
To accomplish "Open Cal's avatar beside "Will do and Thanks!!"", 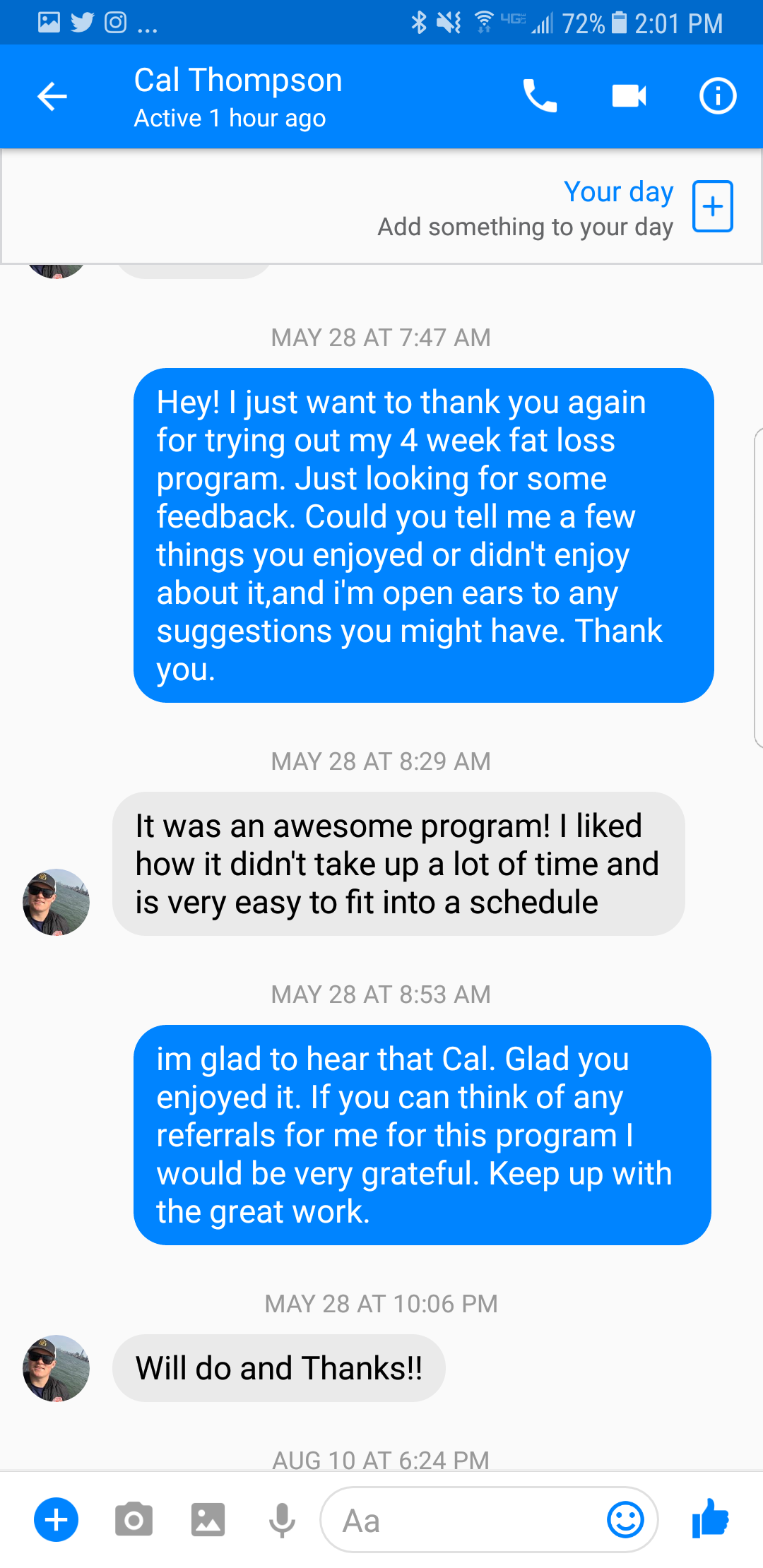I will tap(56, 1368).
